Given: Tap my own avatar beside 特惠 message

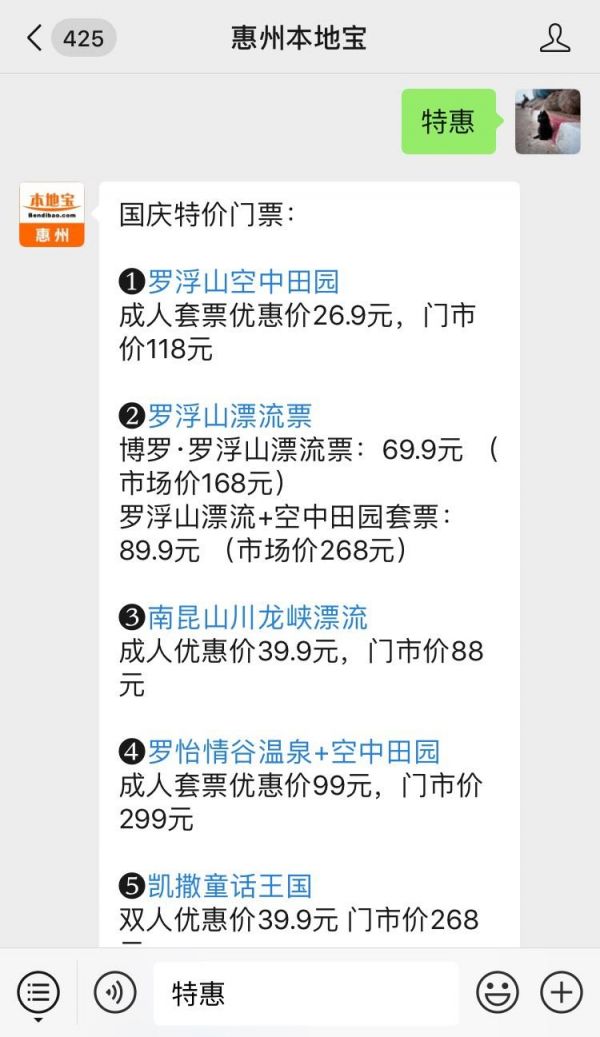Looking at the screenshot, I should click(547, 121).
